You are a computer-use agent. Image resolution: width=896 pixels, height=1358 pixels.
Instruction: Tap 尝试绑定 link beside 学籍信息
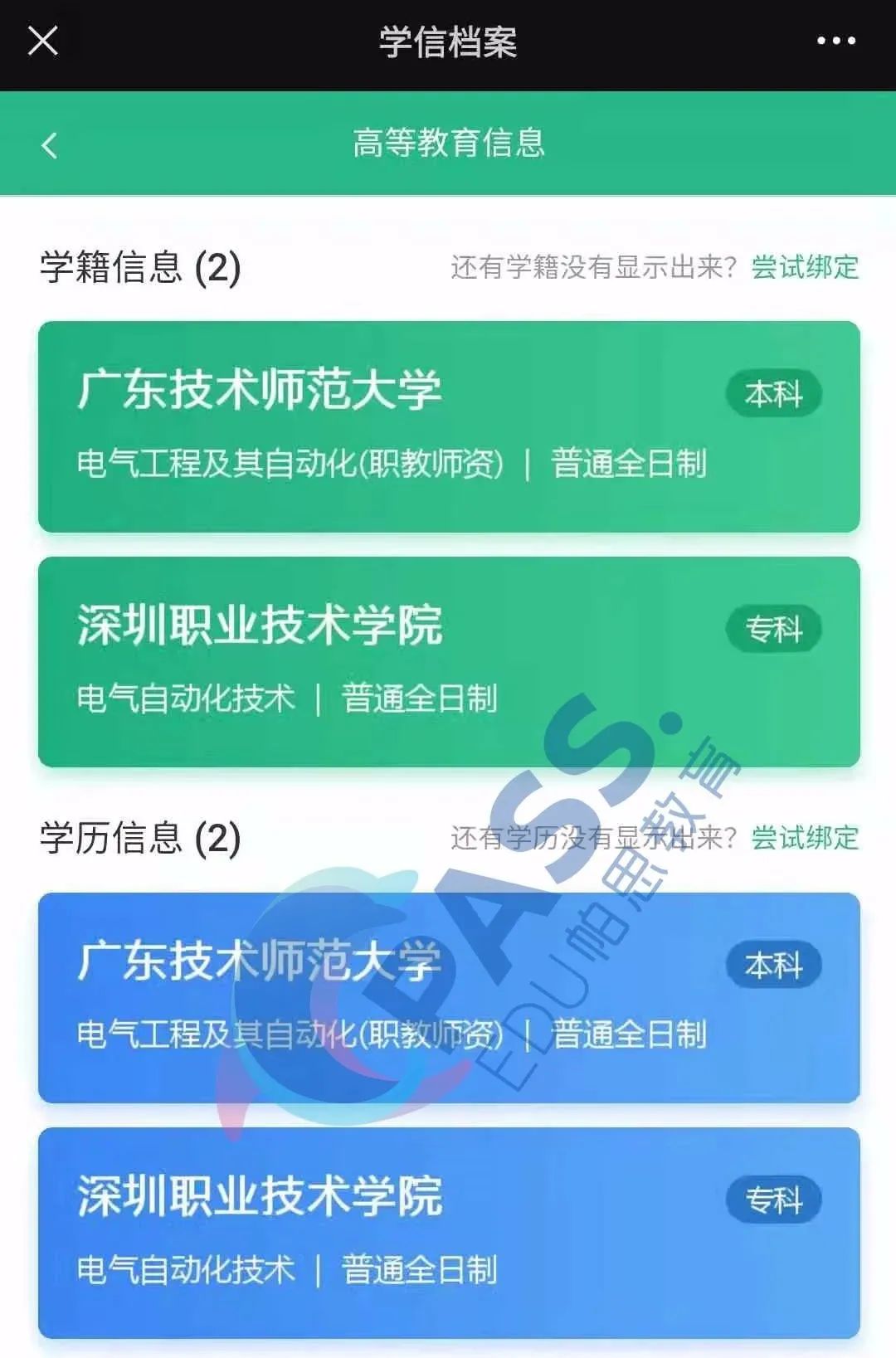point(805,267)
